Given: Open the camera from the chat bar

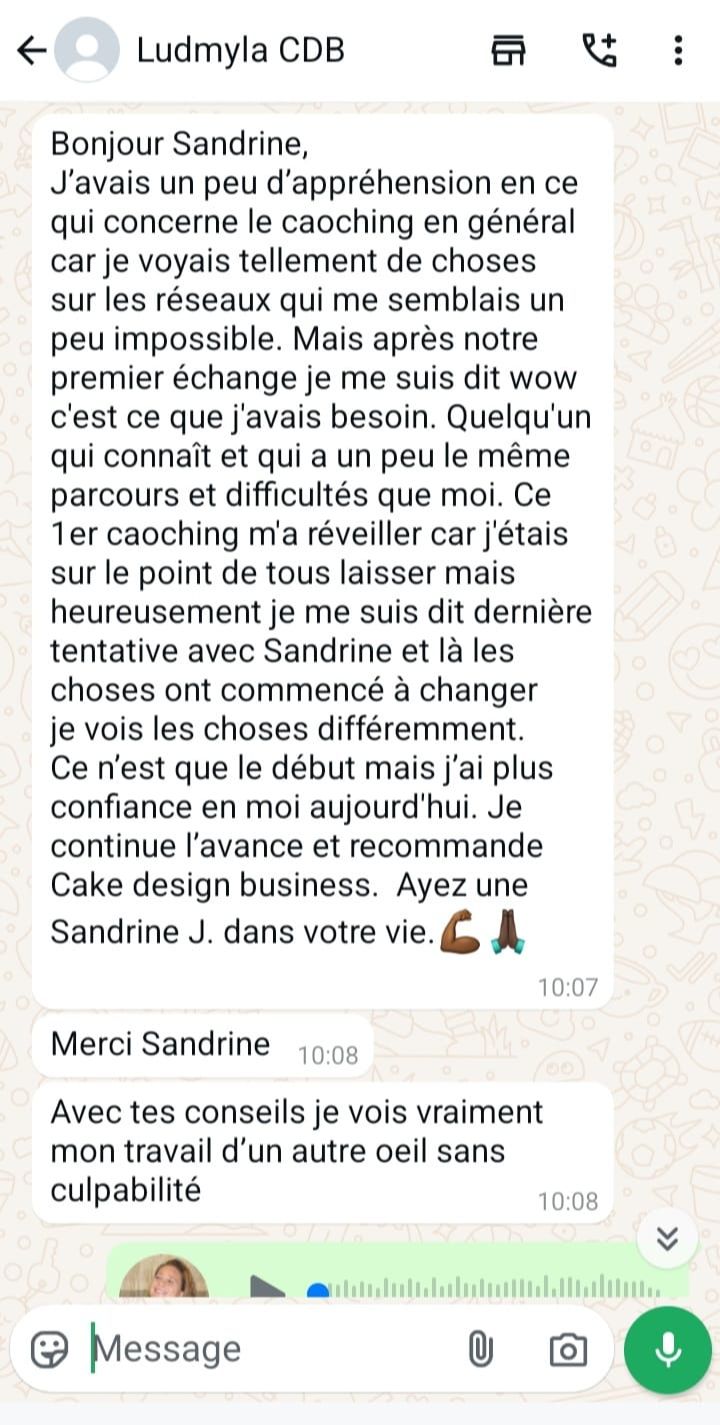Looking at the screenshot, I should coord(568,1350).
